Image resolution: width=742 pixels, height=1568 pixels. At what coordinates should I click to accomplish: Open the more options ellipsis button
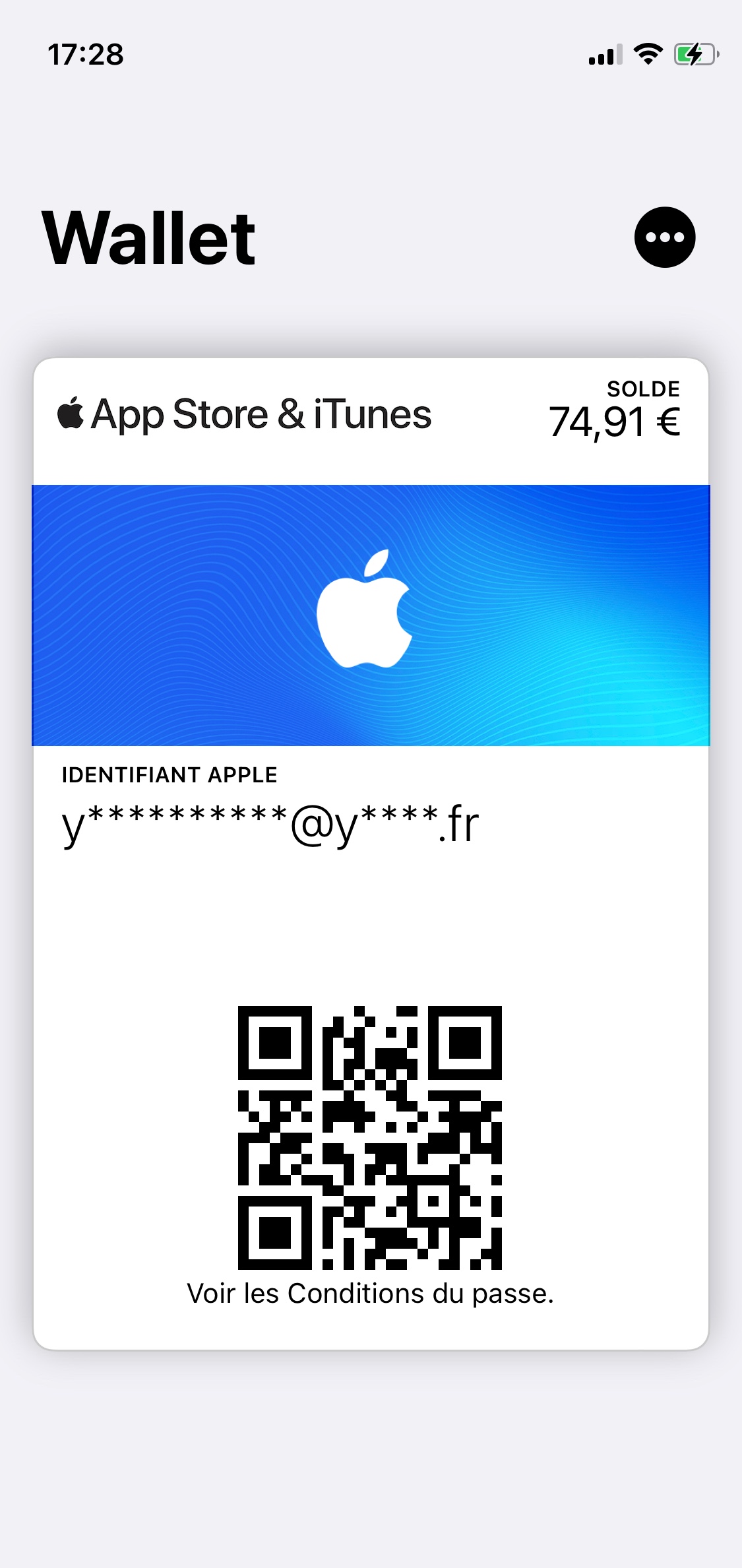[x=664, y=237]
